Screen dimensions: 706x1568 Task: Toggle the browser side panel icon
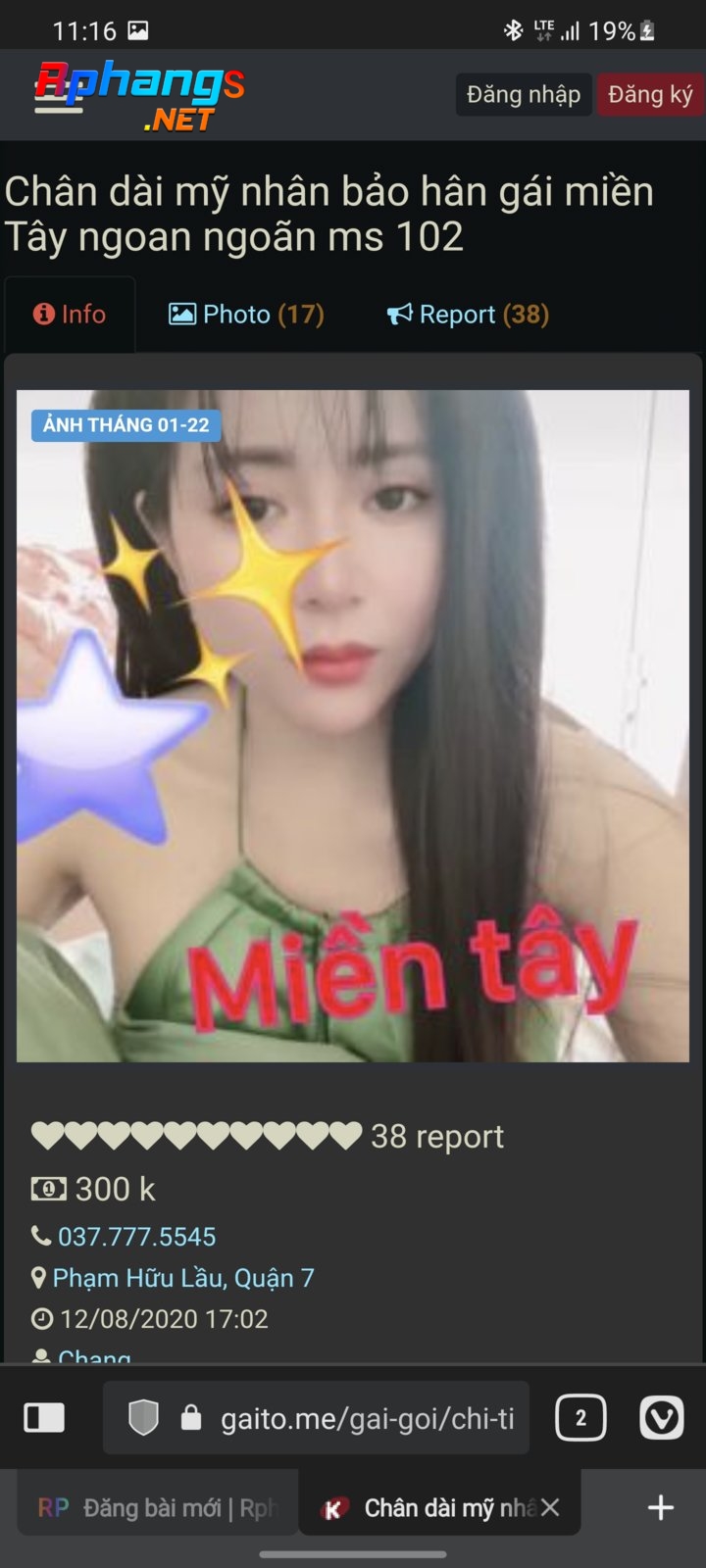coord(44,1418)
